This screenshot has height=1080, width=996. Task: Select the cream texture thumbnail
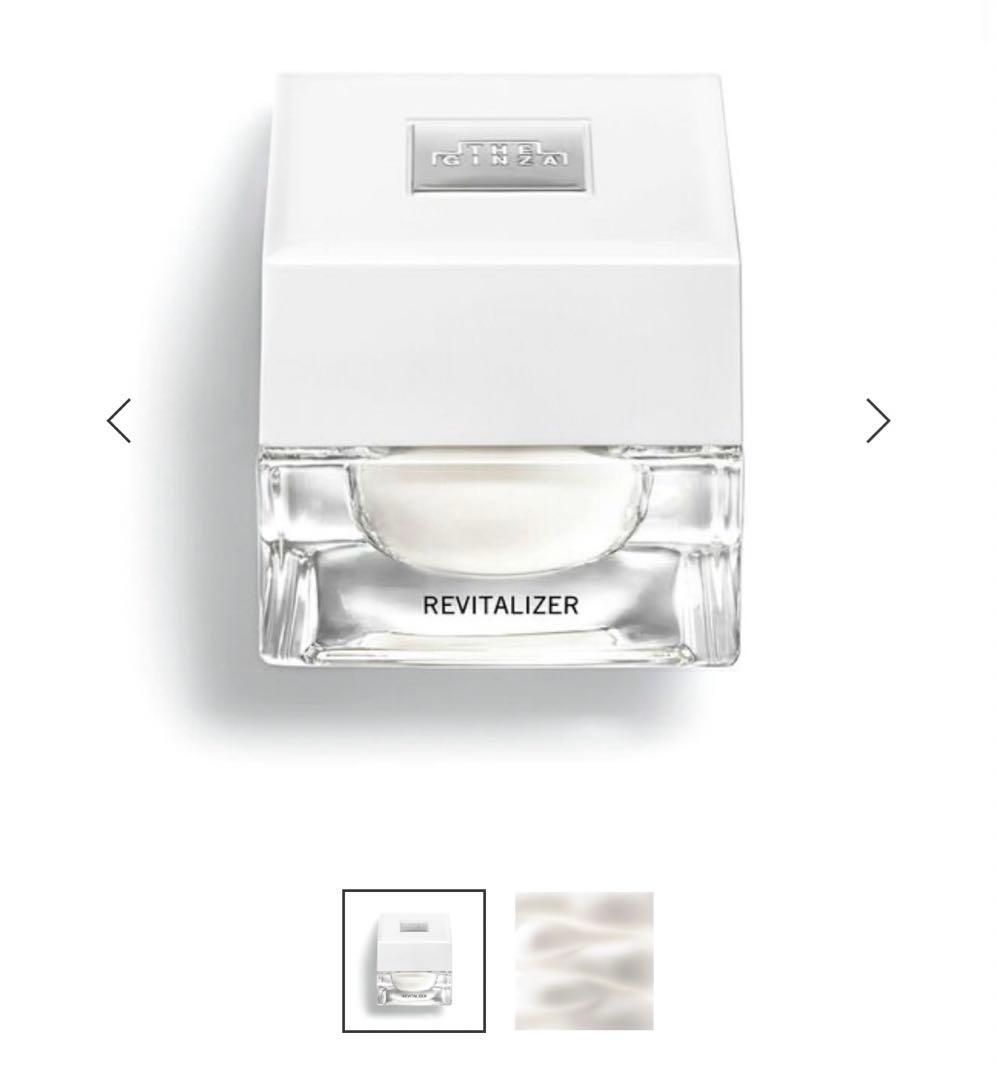tap(584, 960)
